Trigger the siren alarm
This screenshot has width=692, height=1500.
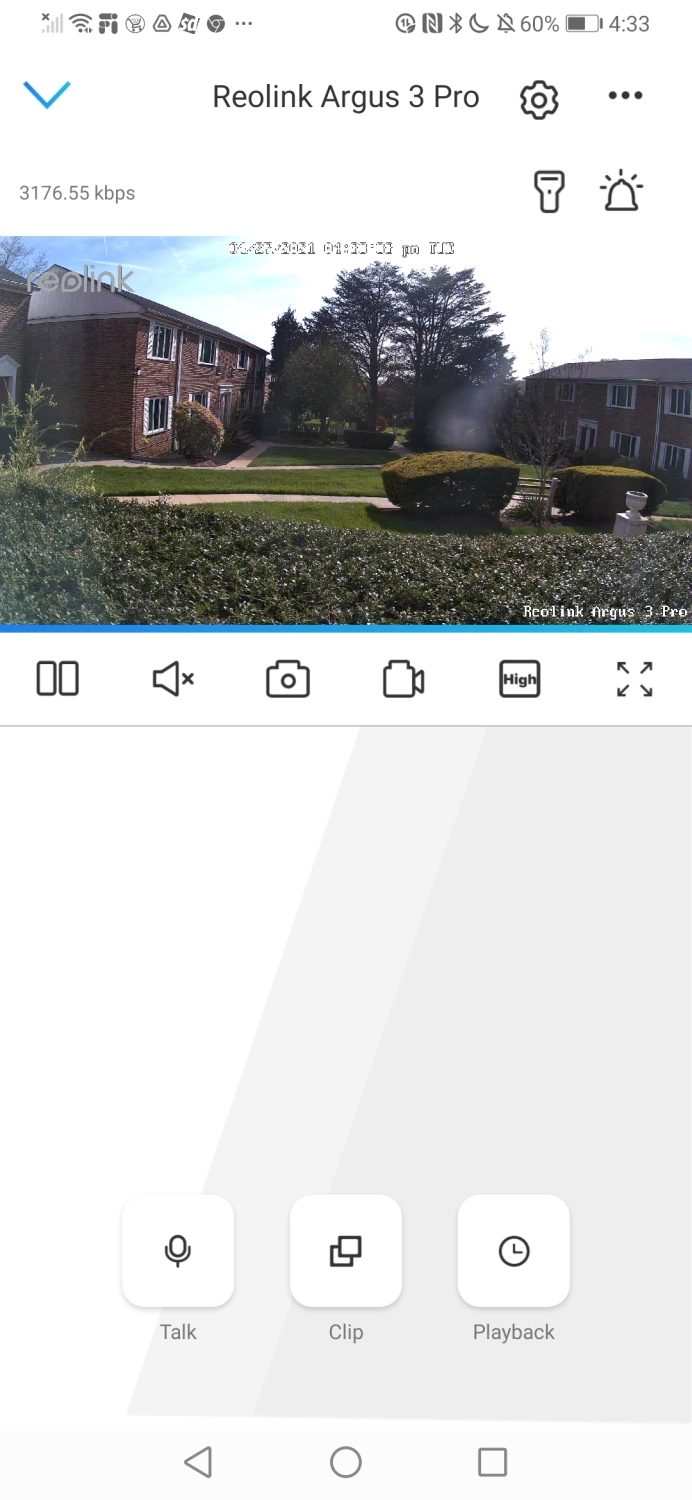click(x=622, y=191)
